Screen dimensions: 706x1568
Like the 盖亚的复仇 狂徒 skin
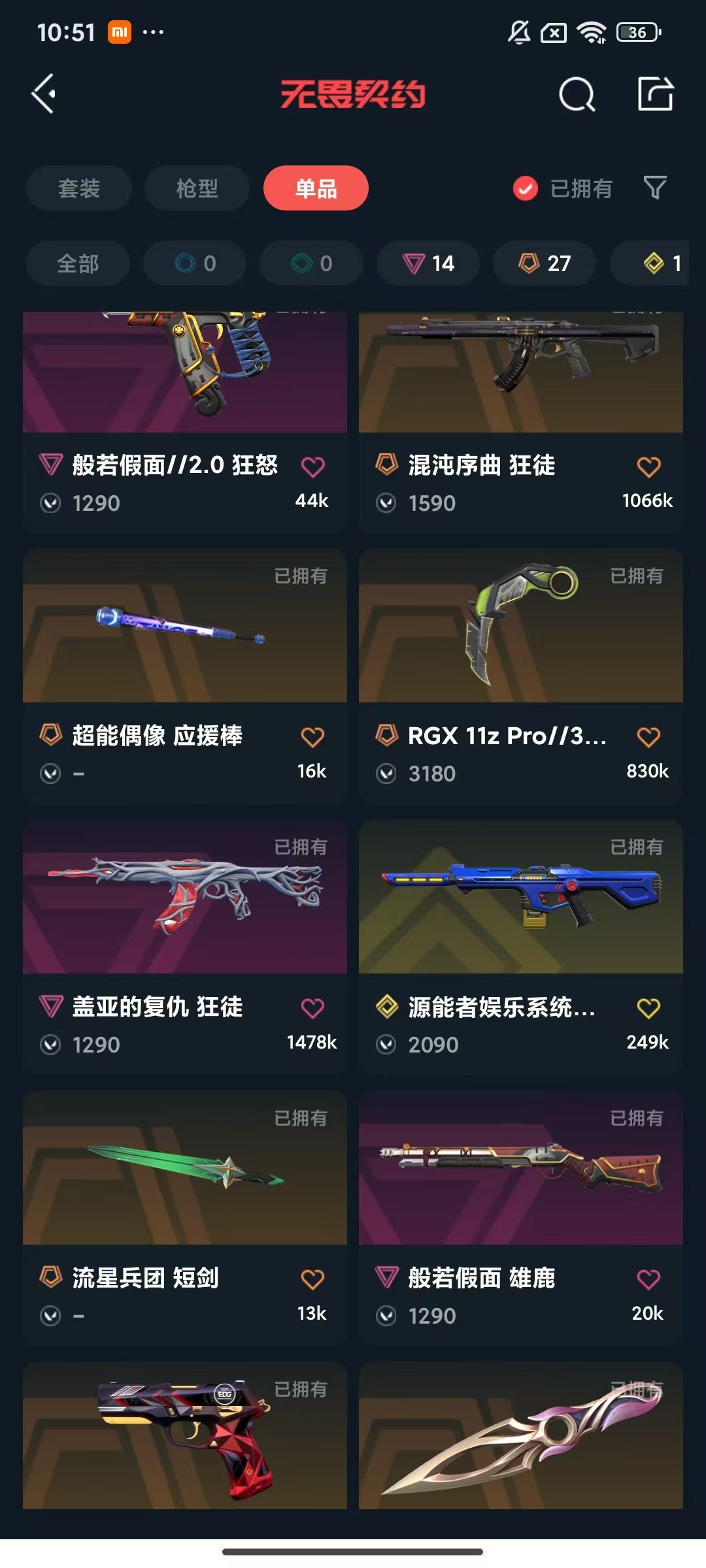(x=312, y=1009)
